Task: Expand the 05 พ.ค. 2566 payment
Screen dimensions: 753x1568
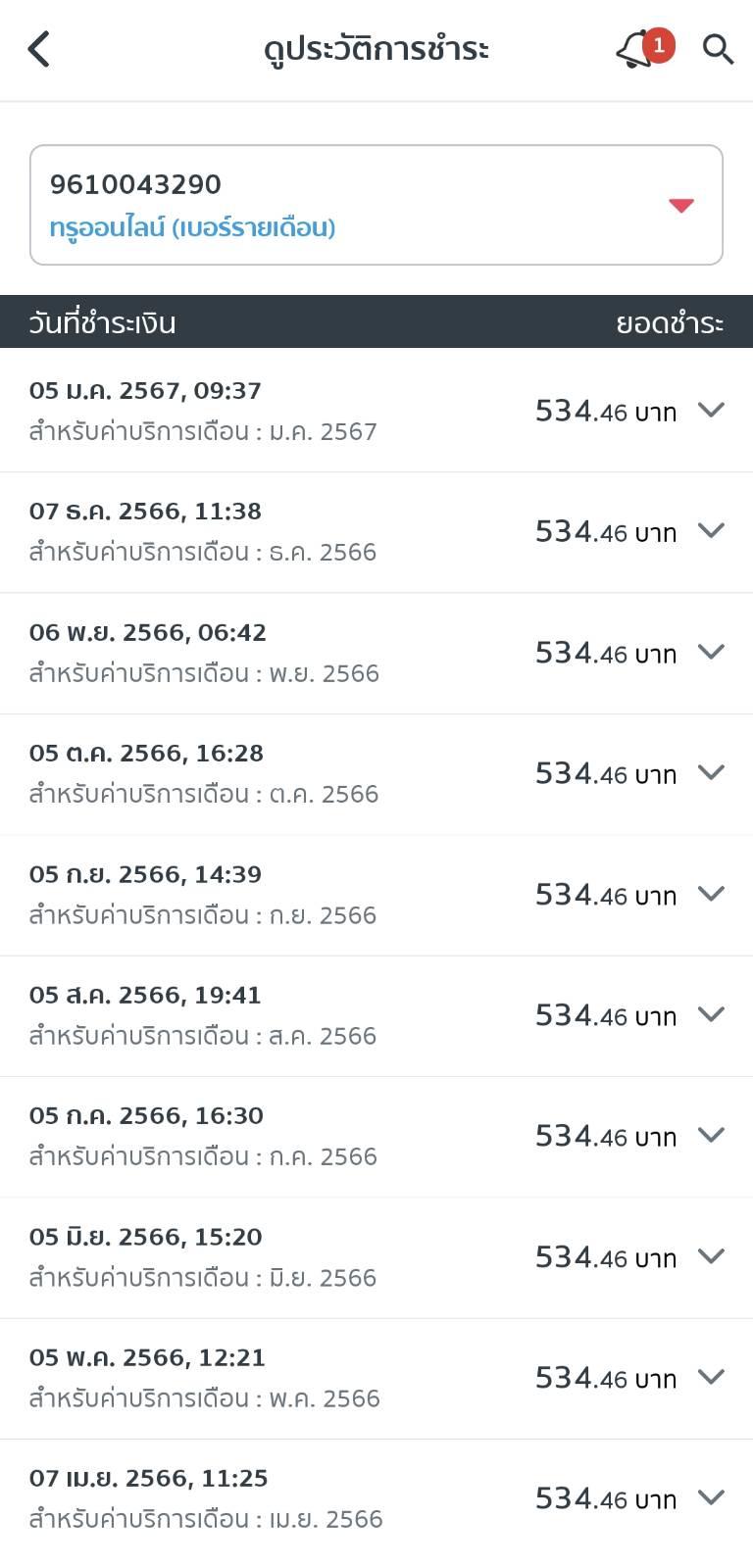Action: (711, 1377)
